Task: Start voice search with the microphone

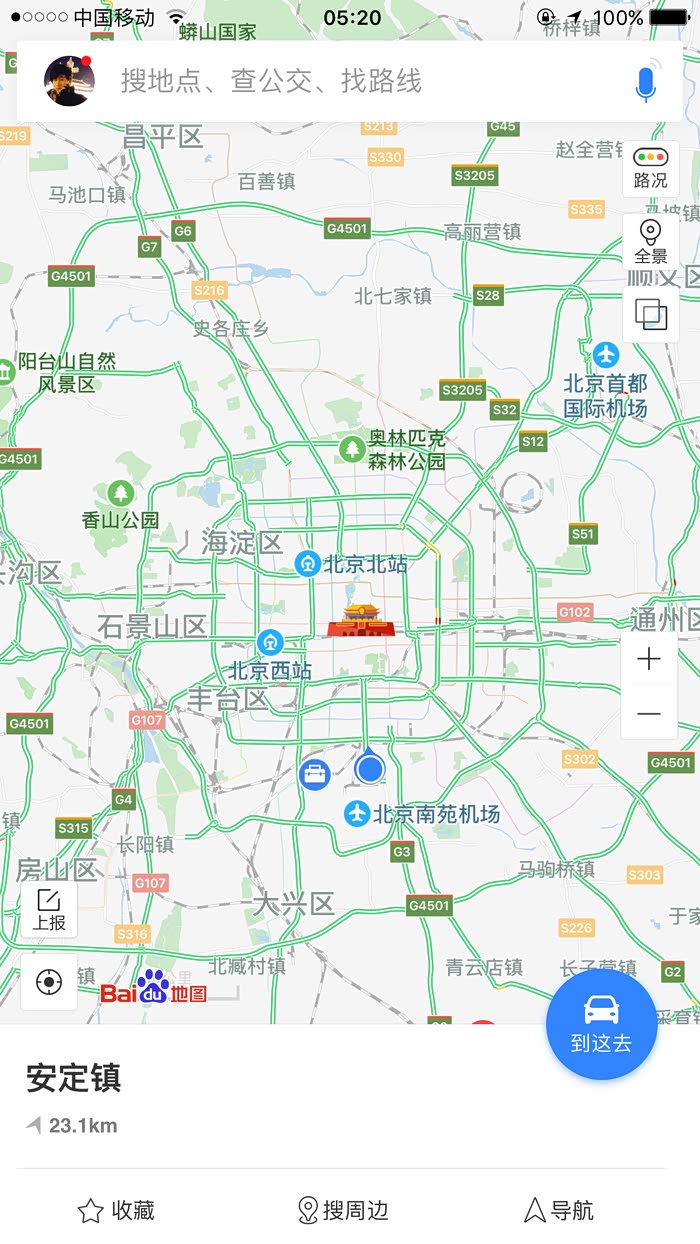Action: [647, 81]
